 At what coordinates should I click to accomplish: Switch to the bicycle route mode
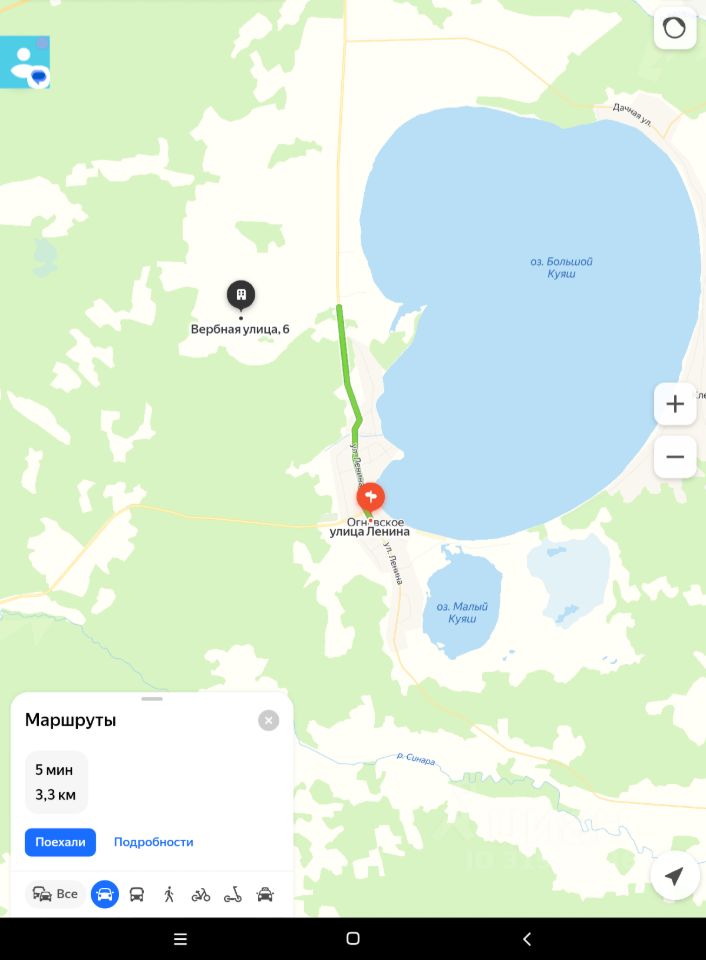pyautogui.click(x=201, y=894)
